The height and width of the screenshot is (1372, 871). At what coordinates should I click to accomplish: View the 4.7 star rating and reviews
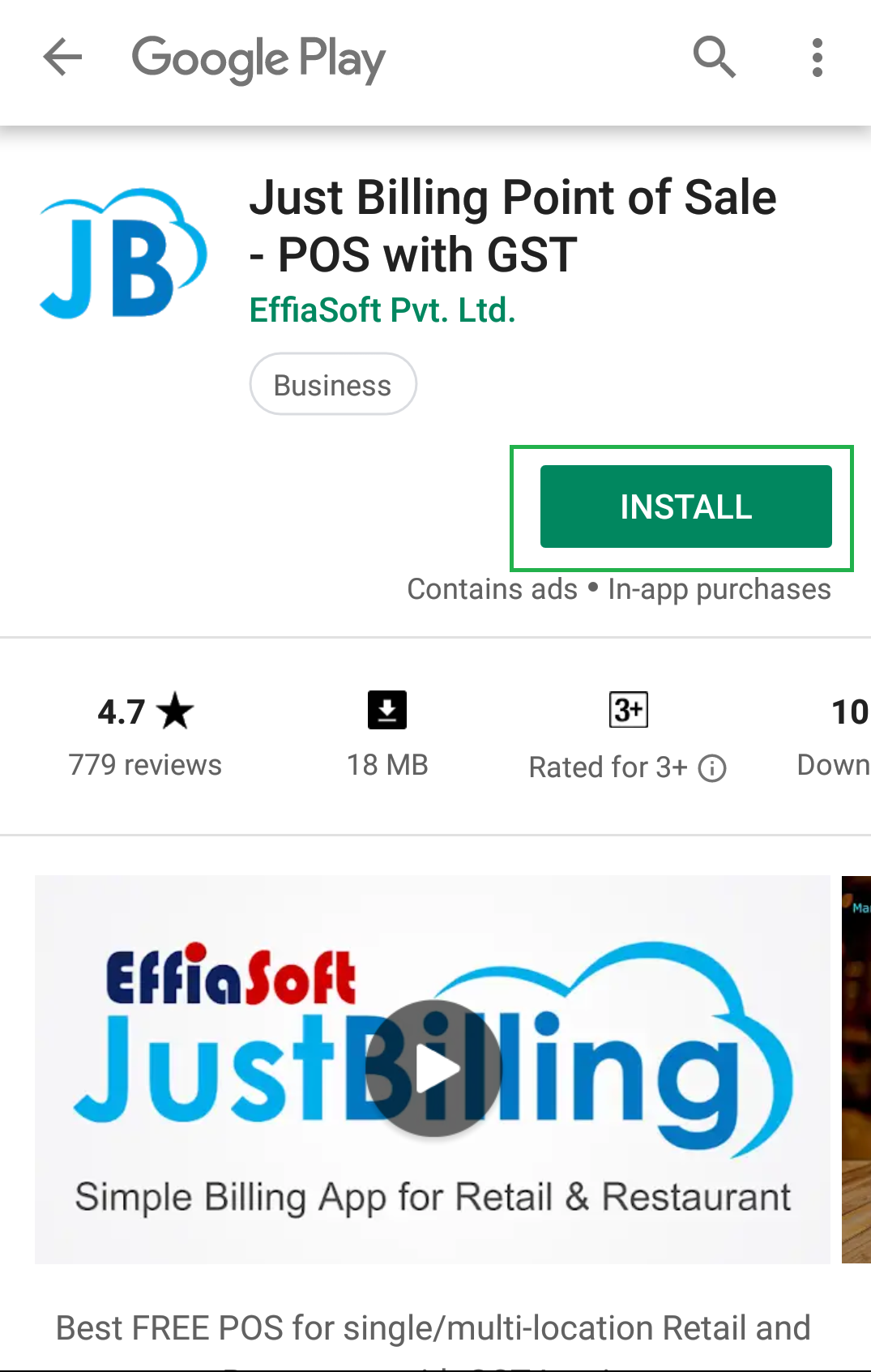pos(145,734)
